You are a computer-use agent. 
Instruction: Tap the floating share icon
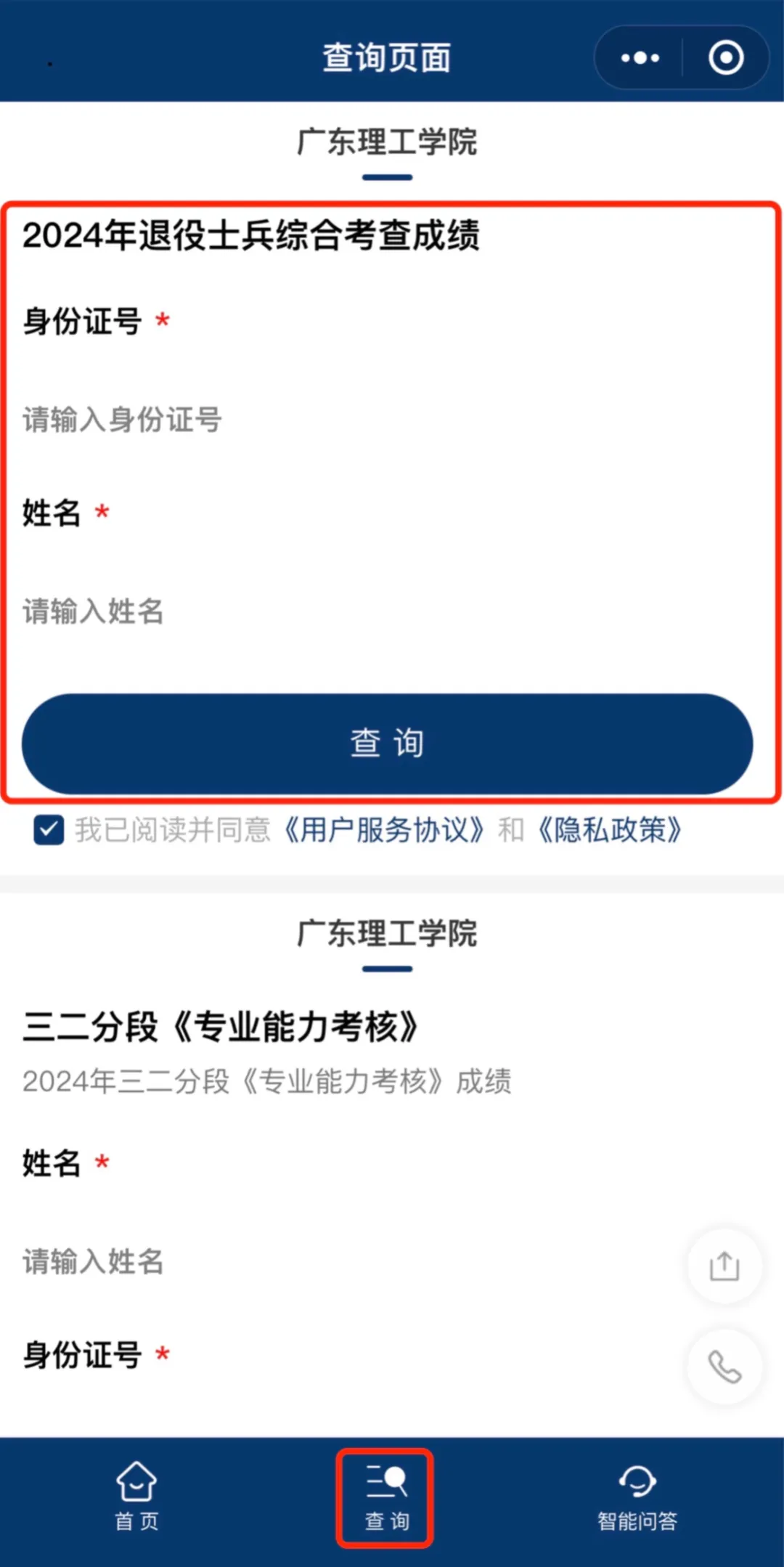(x=724, y=1266)
